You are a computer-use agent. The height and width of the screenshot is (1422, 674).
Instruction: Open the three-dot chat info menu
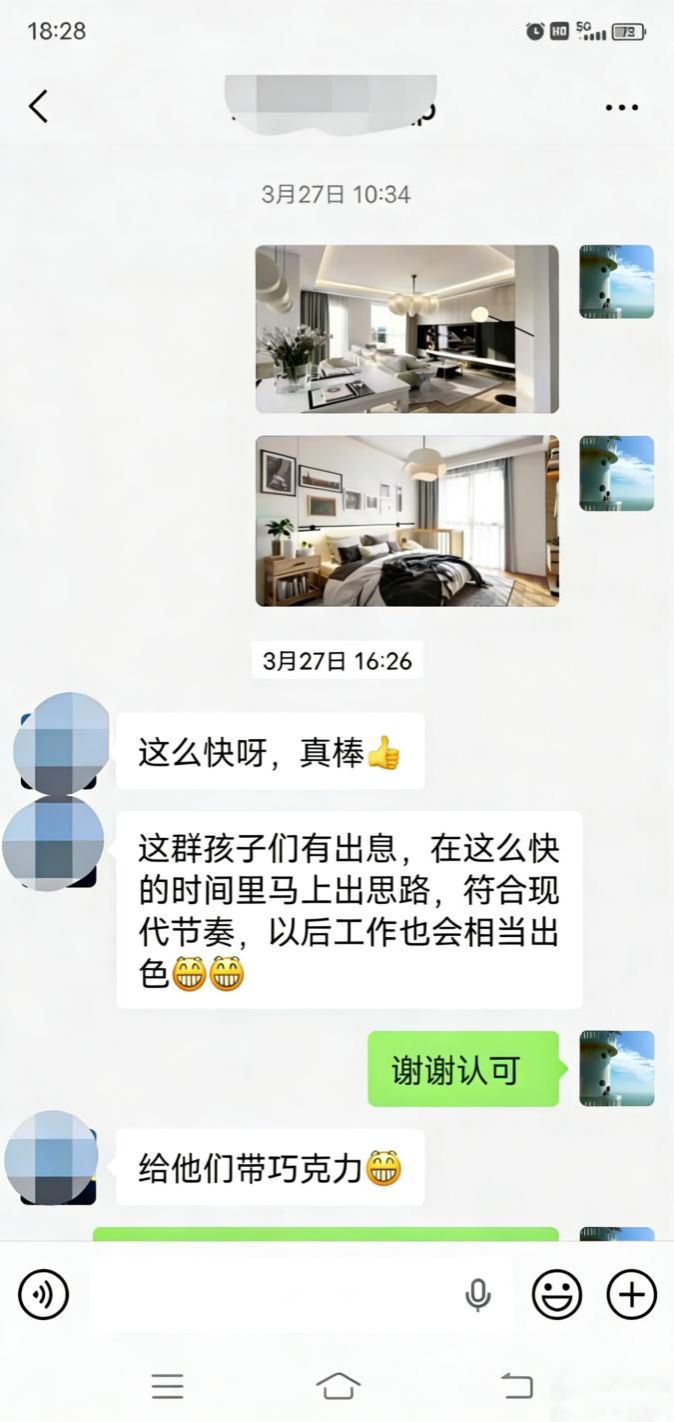tap(621, 107)
